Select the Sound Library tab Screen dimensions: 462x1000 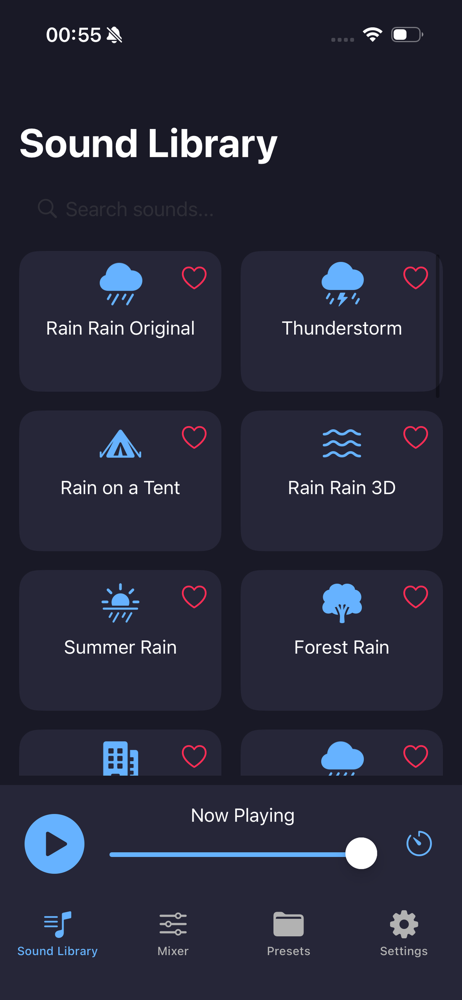pyautogui.click(x=57, y=934)
